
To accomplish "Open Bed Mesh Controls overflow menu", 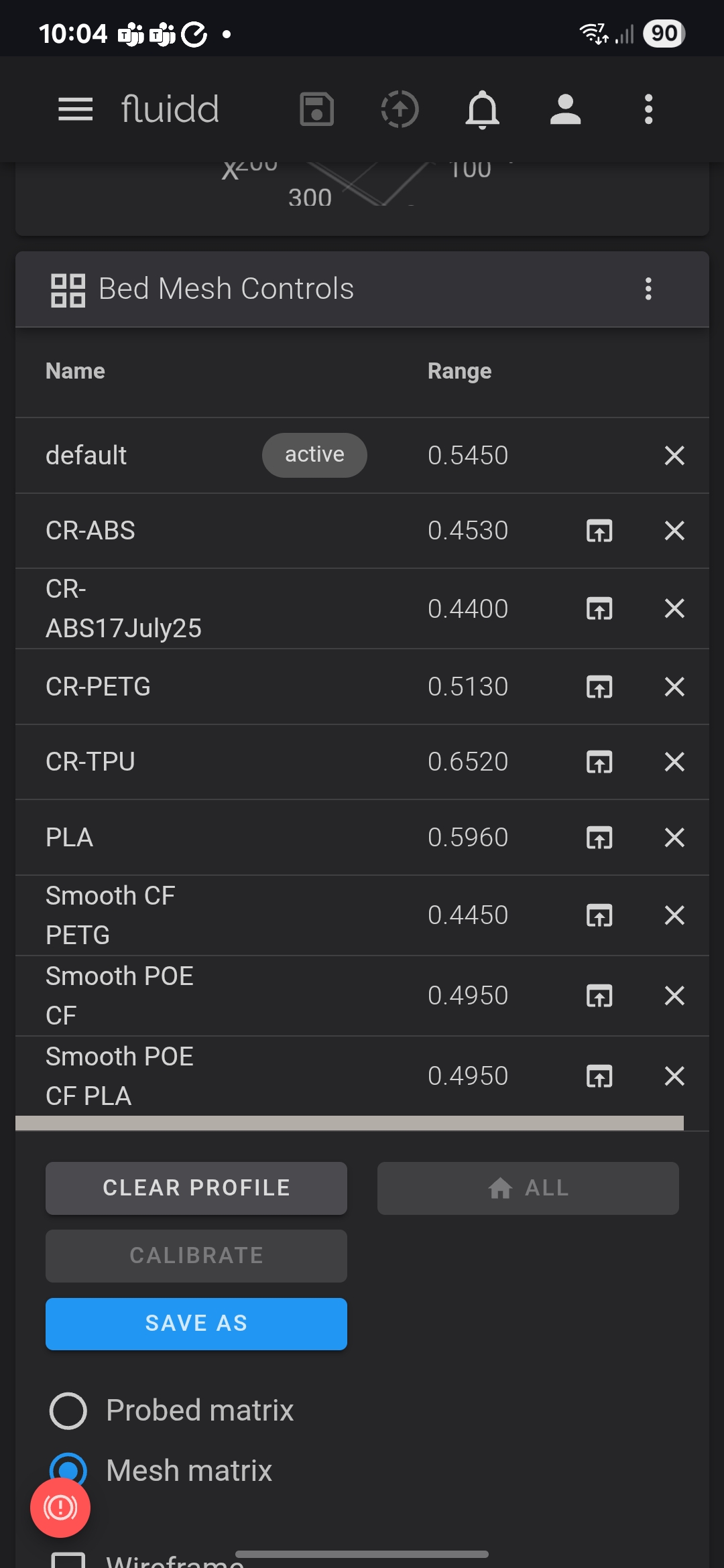I will point(648,289).
